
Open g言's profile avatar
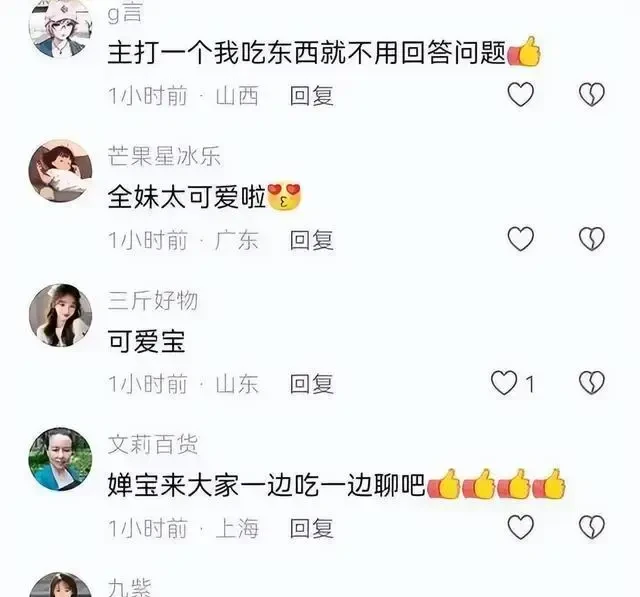(x=60, y=27)
